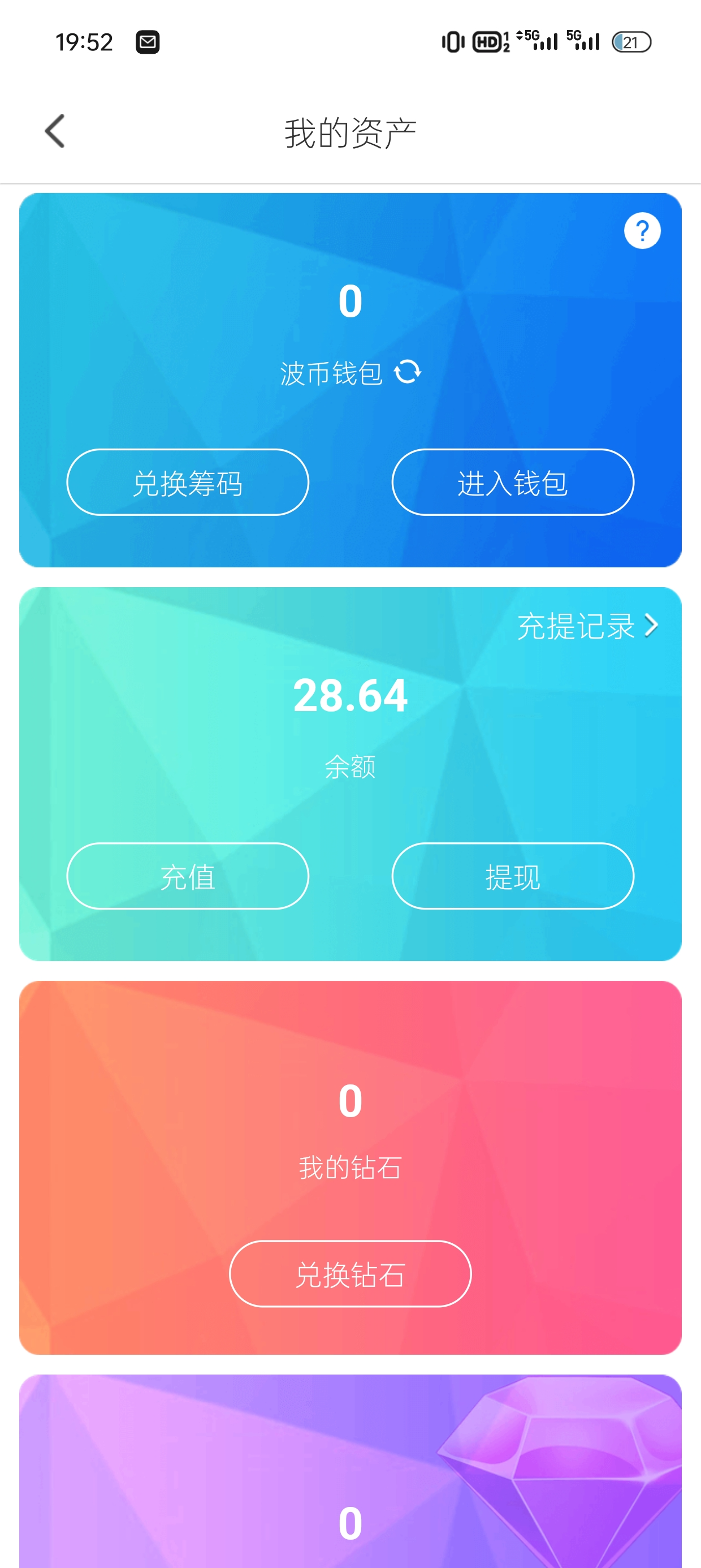Go back from 我的资产 page
Image resolution: width=701 pixels, height=1568 pixels.
55,131
